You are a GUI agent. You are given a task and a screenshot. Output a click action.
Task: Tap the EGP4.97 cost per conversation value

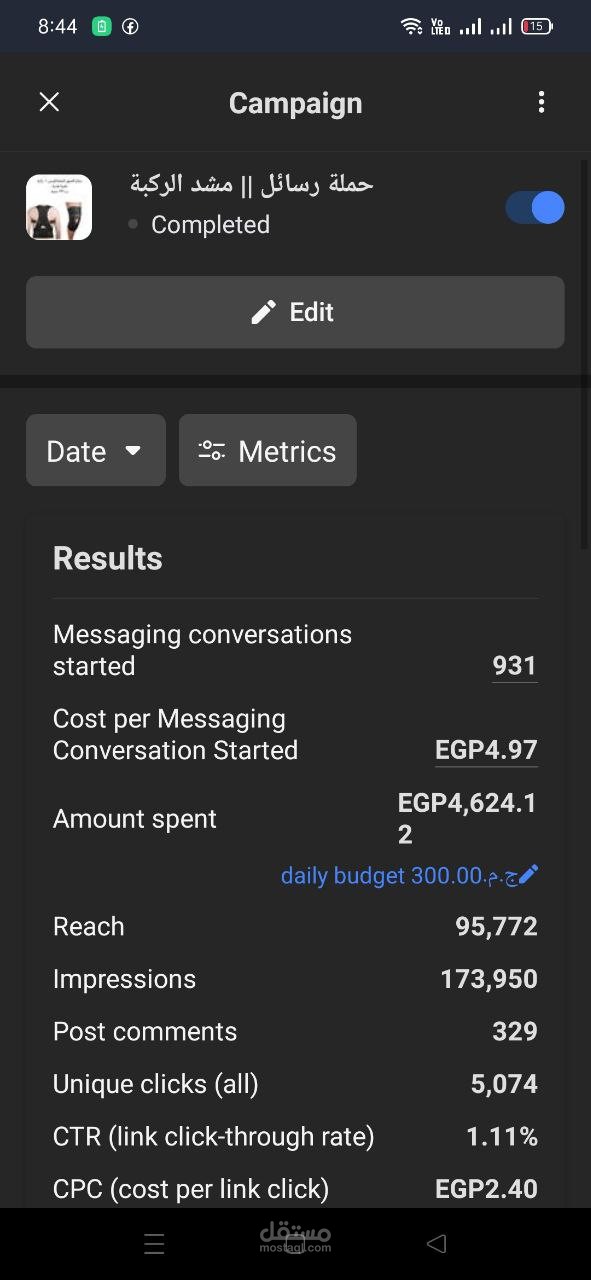click(x=486, y=750)
